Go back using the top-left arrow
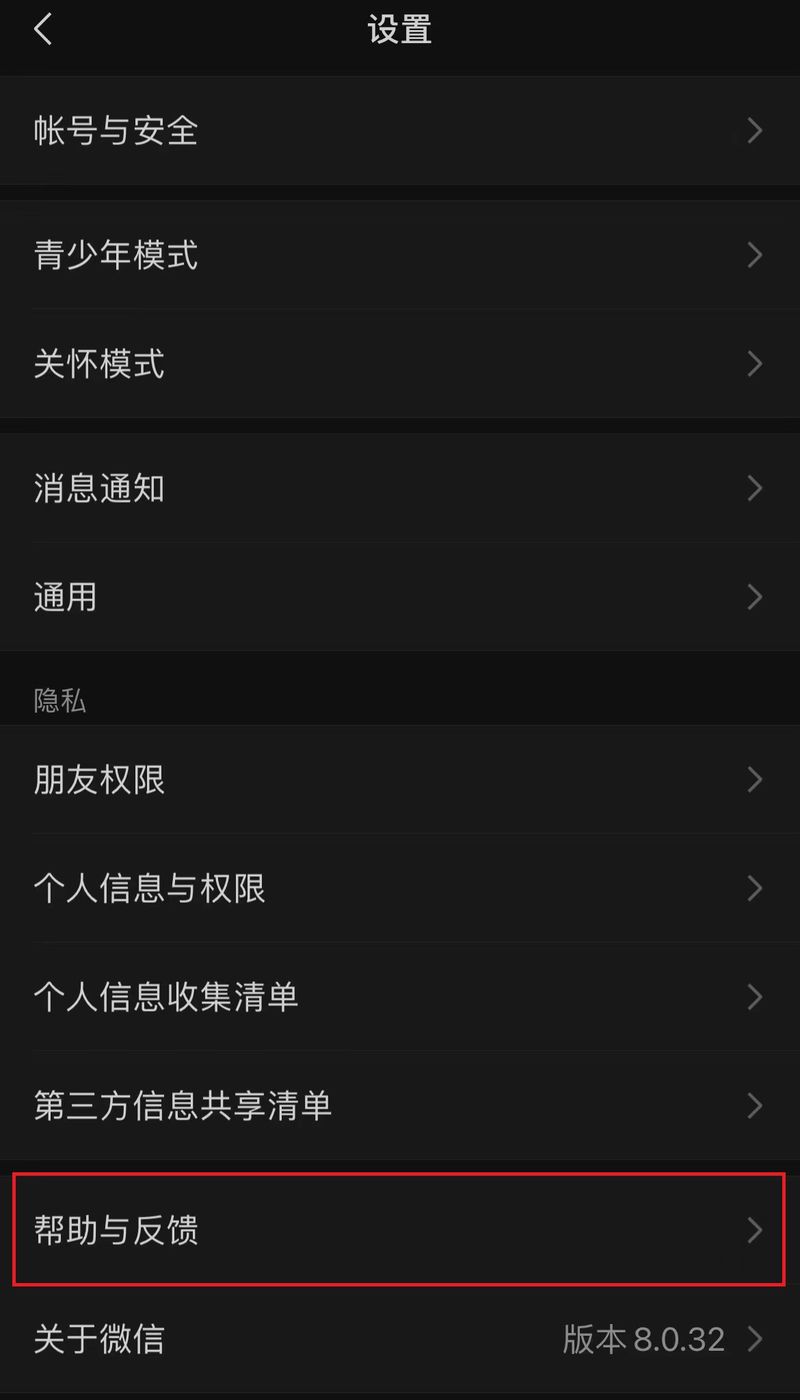Viewport: 800px width, 1400px height. pyautogui.click(x=43, y=30)
